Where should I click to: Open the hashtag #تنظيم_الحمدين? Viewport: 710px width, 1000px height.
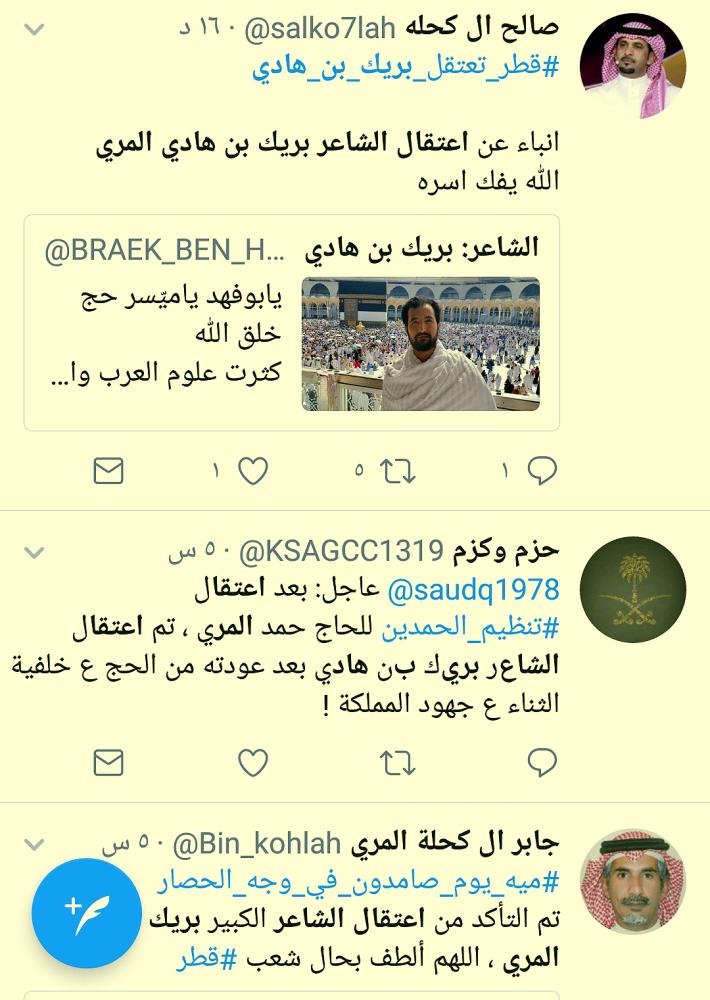coord(469,627)
